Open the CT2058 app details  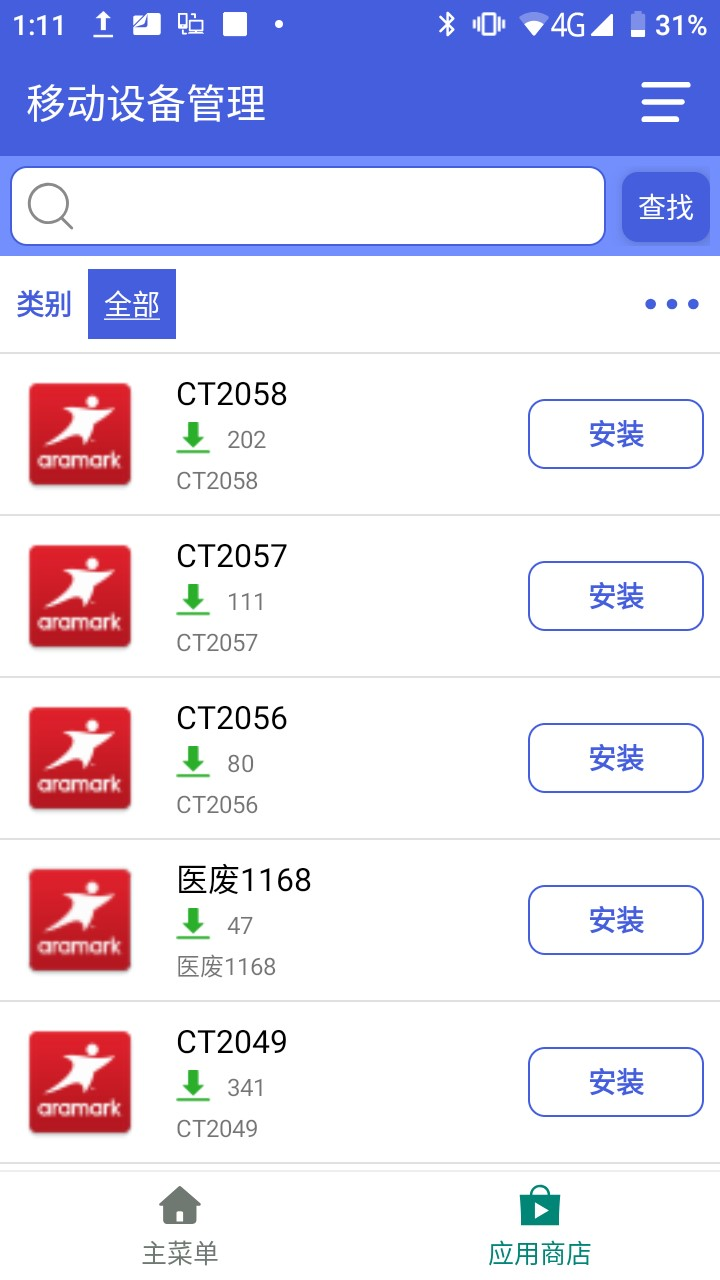232,395
